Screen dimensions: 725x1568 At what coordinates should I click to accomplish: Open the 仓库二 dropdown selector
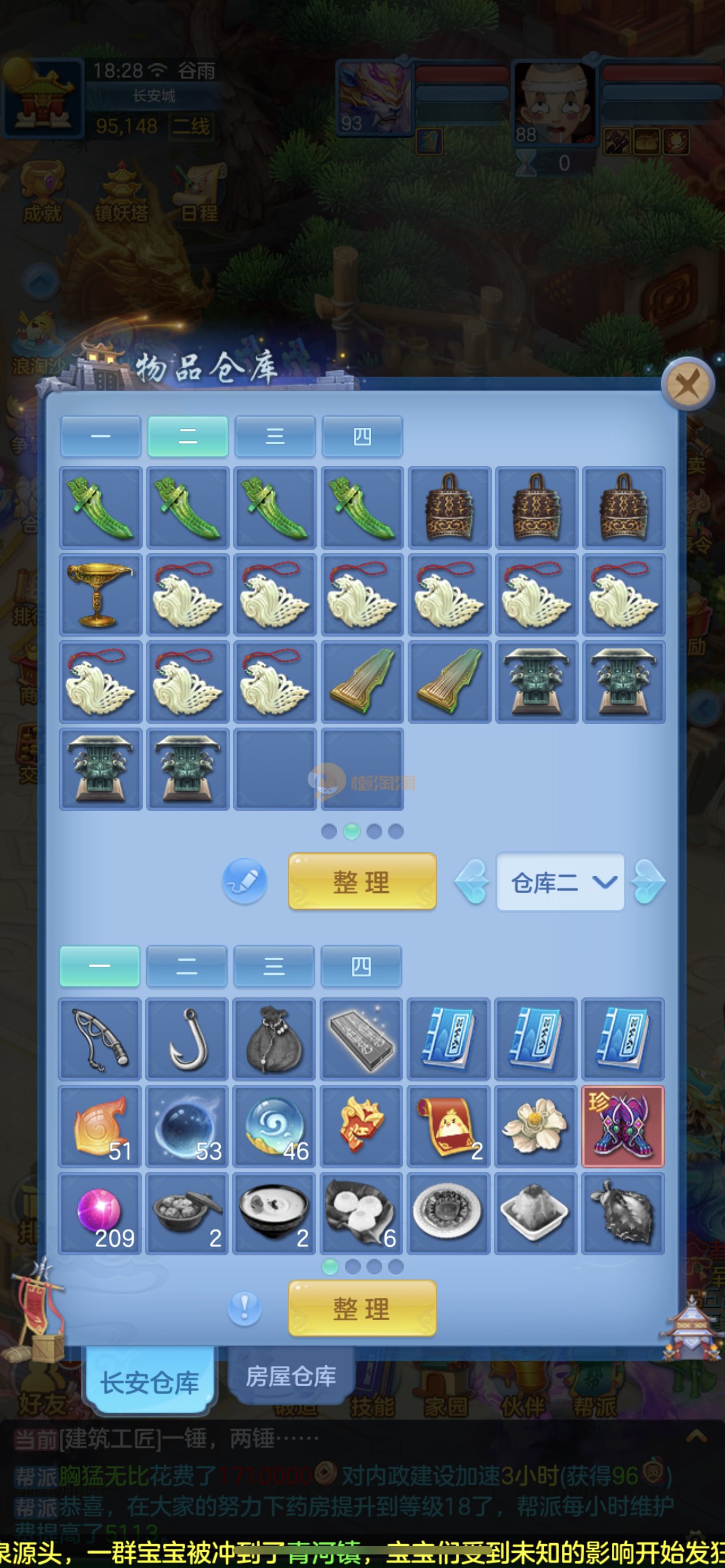pyautogui.click(x=561, y=882)
